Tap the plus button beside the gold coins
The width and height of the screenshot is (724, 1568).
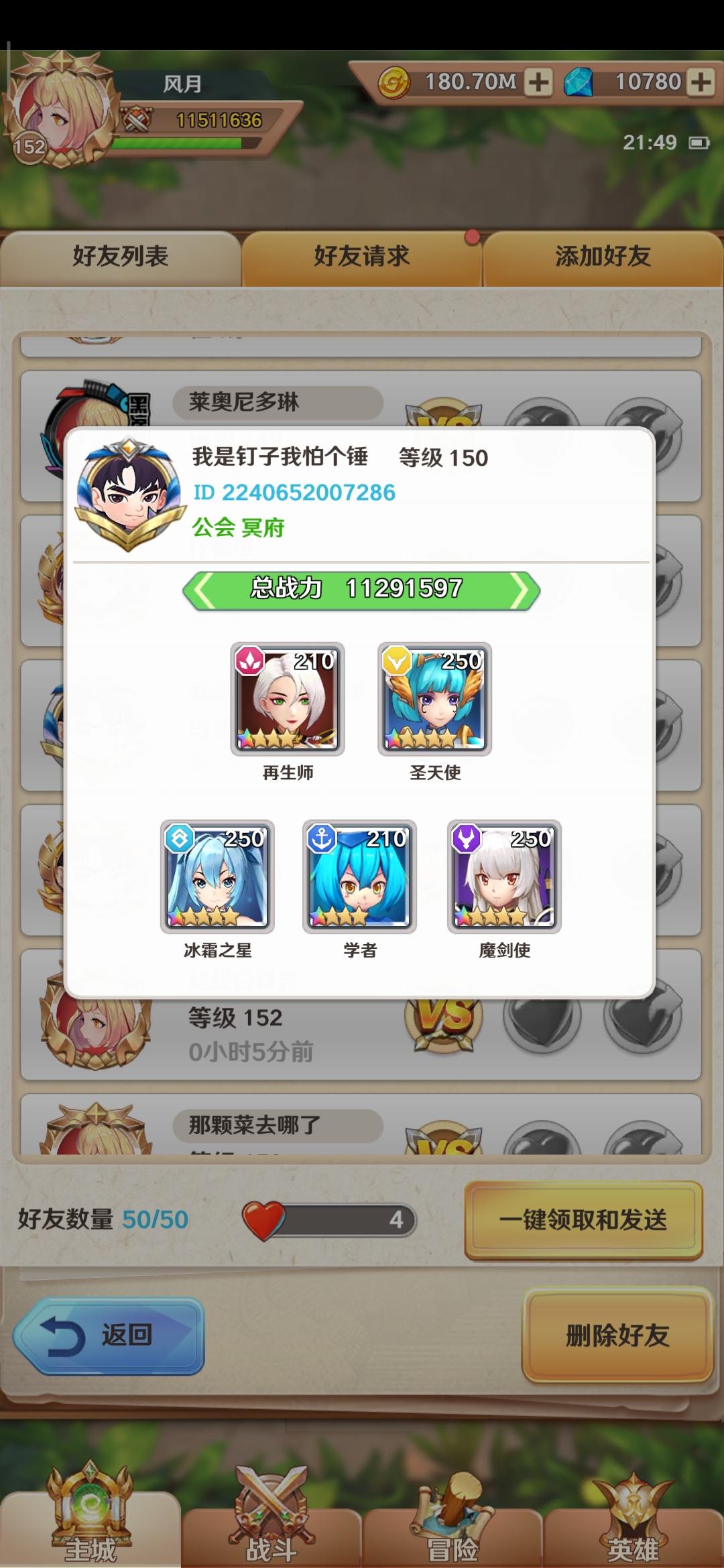tap(538, 82)
